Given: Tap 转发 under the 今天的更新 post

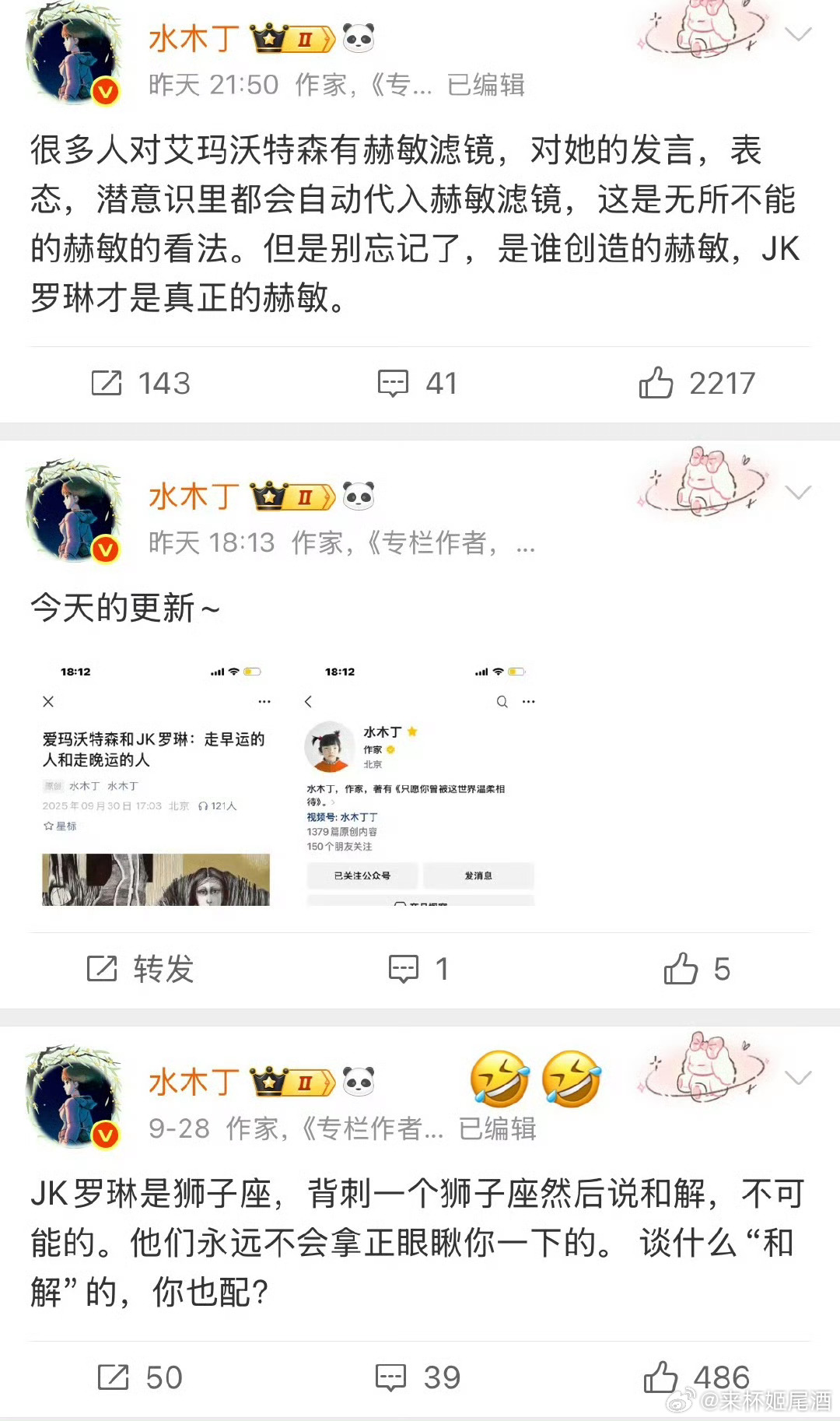Looking at the screenshot, I should tap(140, 969).
